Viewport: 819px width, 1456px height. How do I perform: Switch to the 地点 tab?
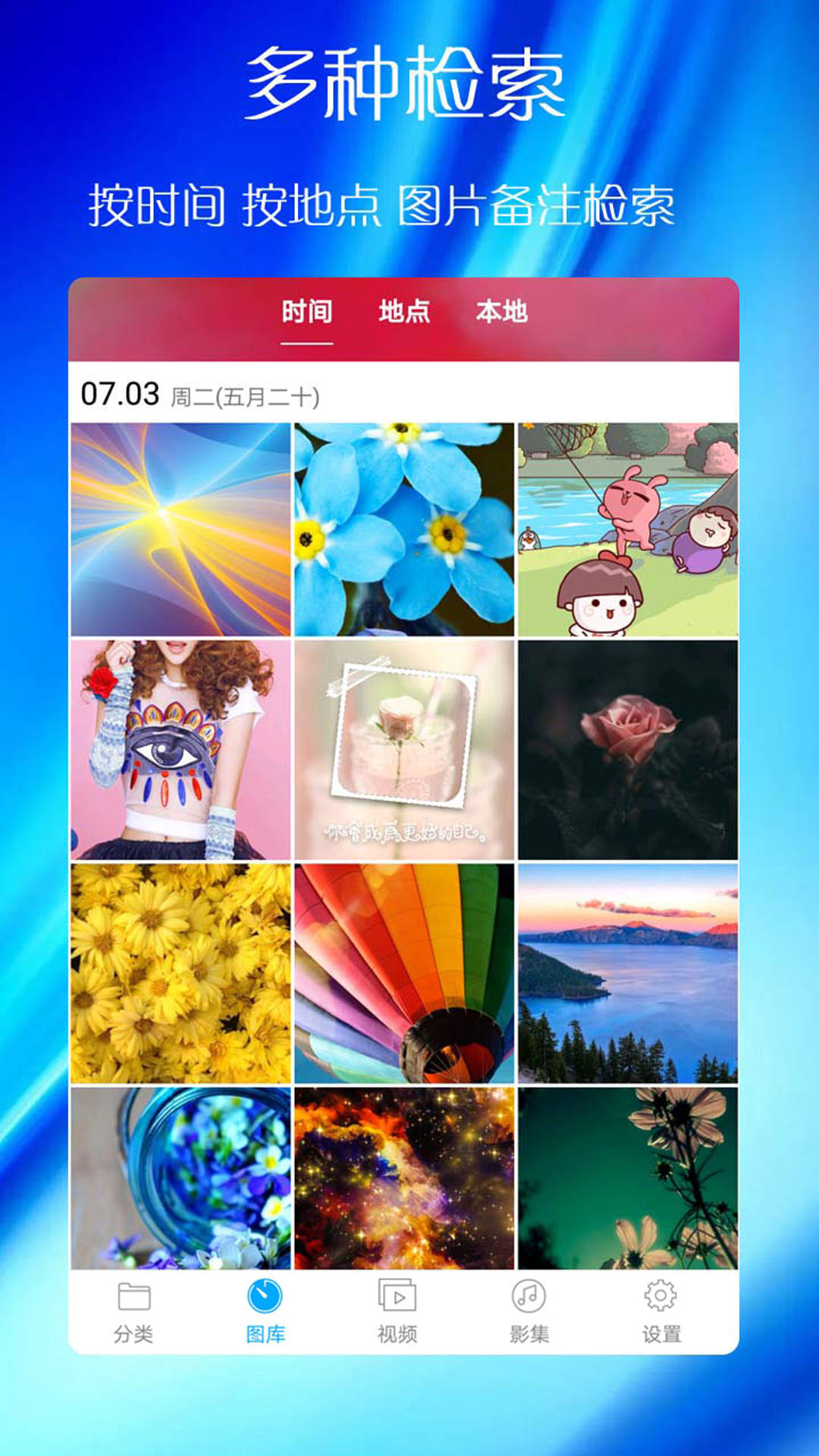(404, 311)
